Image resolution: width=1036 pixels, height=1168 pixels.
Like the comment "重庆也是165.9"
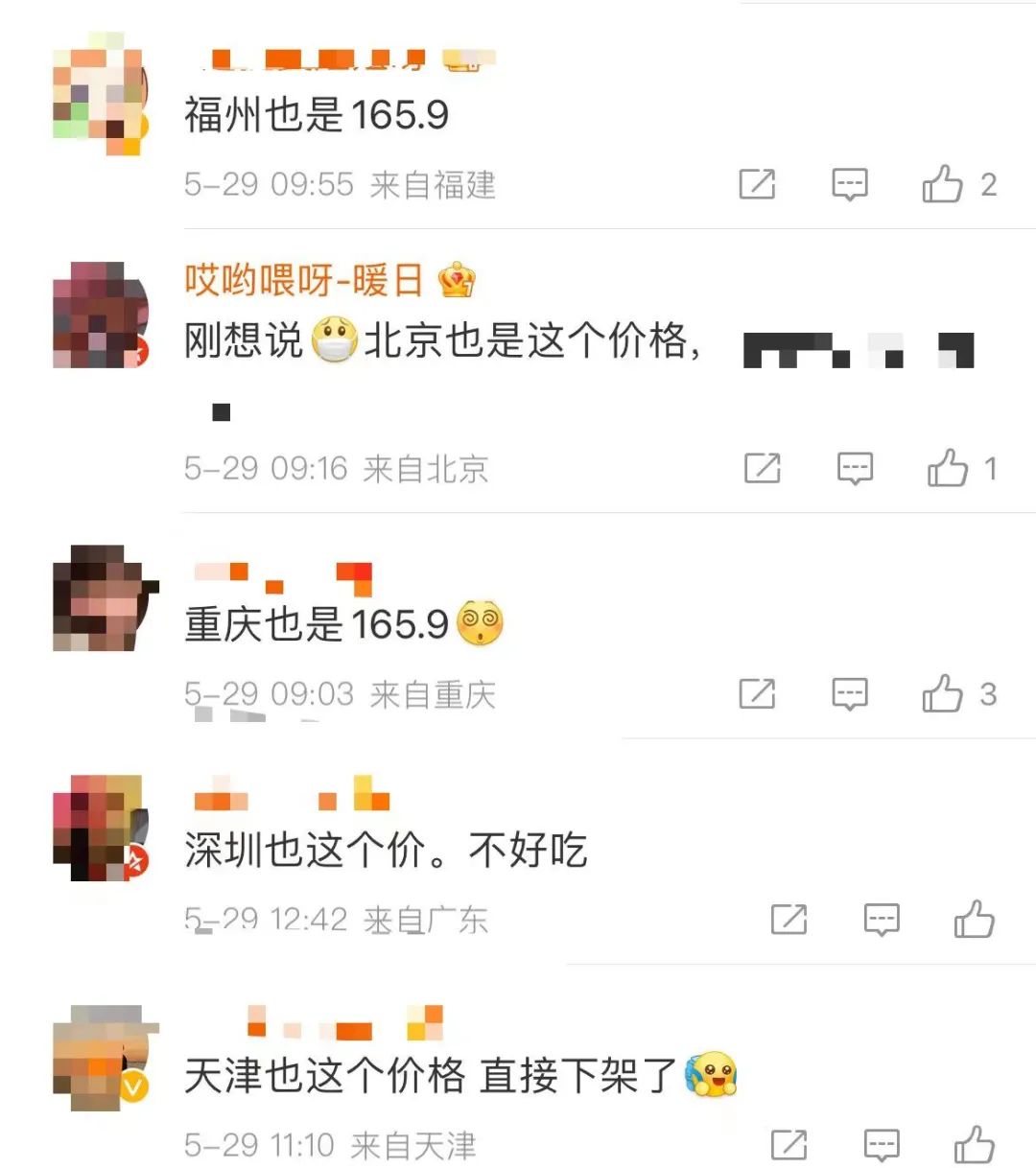click(x=942, y=693)
